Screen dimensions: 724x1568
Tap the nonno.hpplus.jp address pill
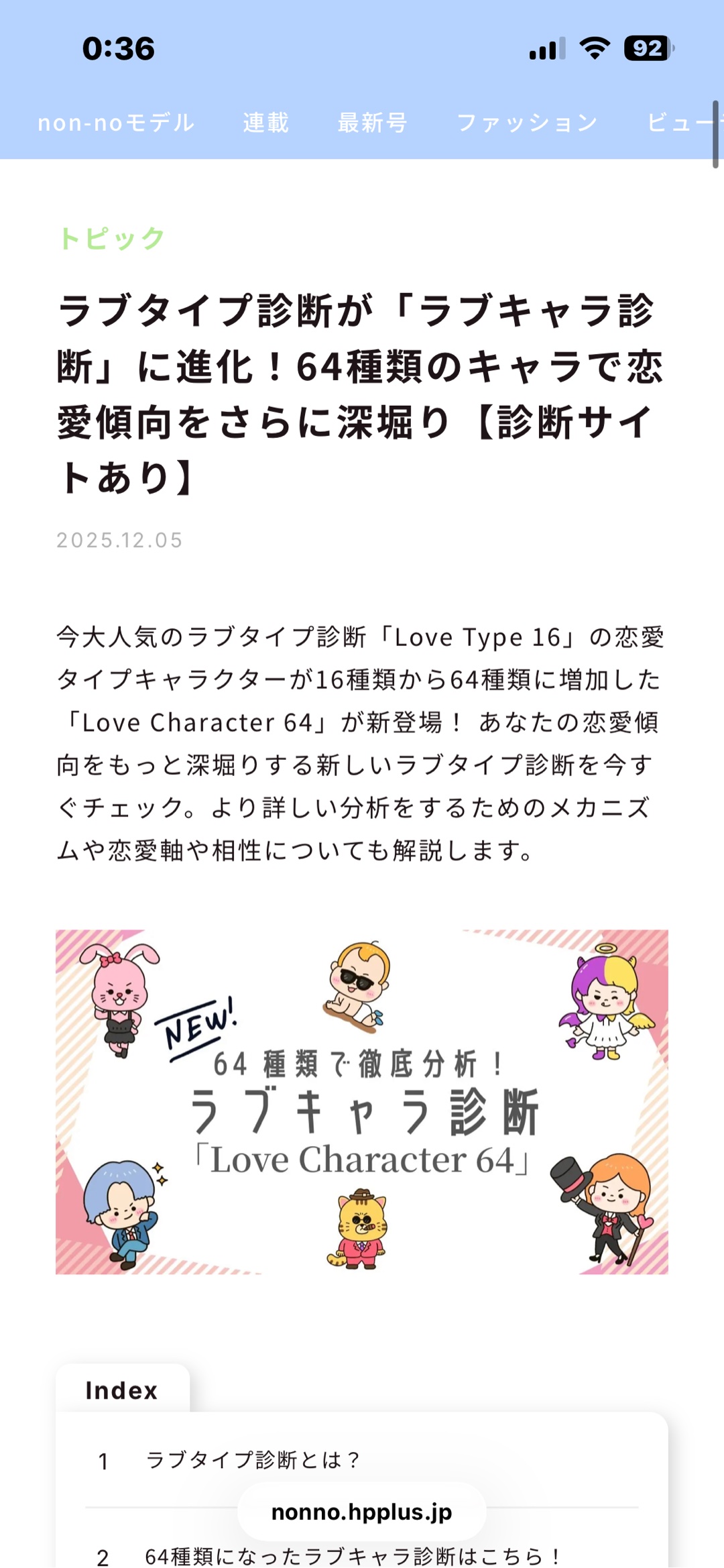point(362,1512)
